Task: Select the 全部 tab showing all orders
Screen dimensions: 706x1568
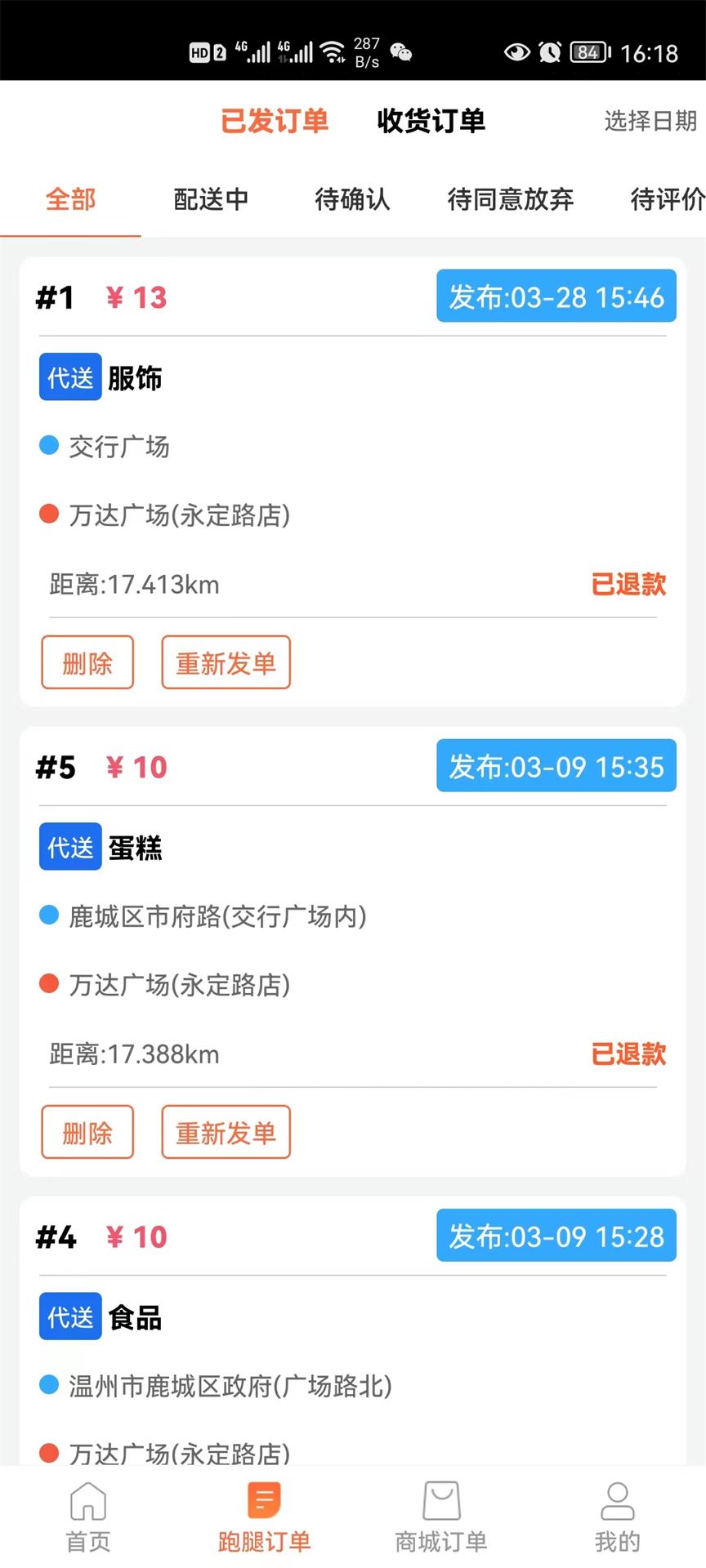Action: (x=70, y=199)
